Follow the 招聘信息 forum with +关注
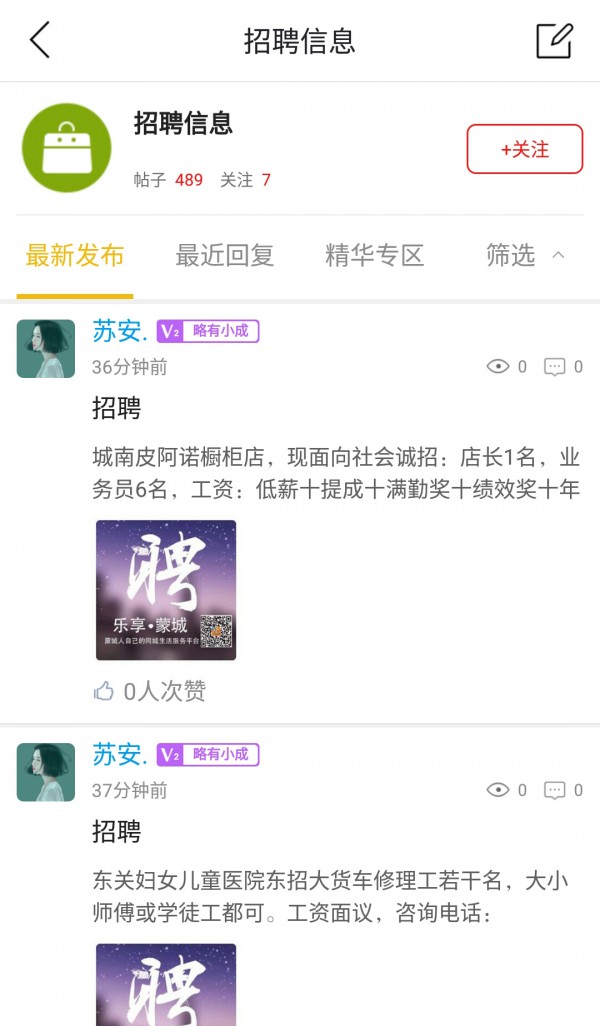Screen dimensions: 600x1026 tap(524, 149)
